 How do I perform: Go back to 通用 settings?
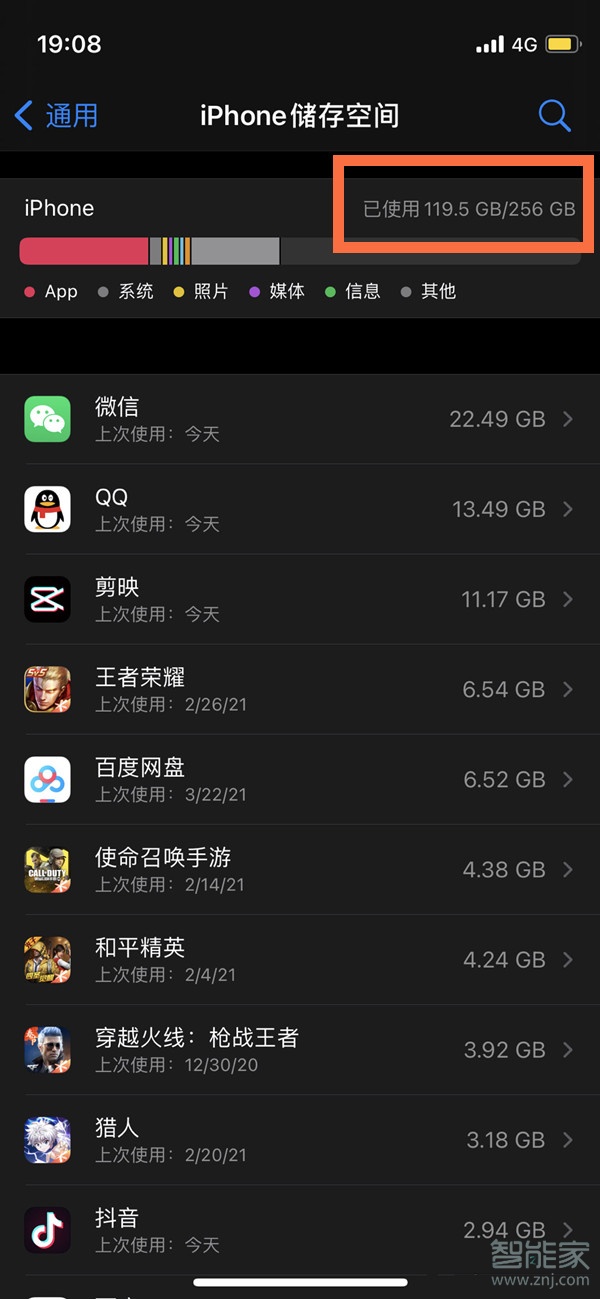[x=57, y=115]
